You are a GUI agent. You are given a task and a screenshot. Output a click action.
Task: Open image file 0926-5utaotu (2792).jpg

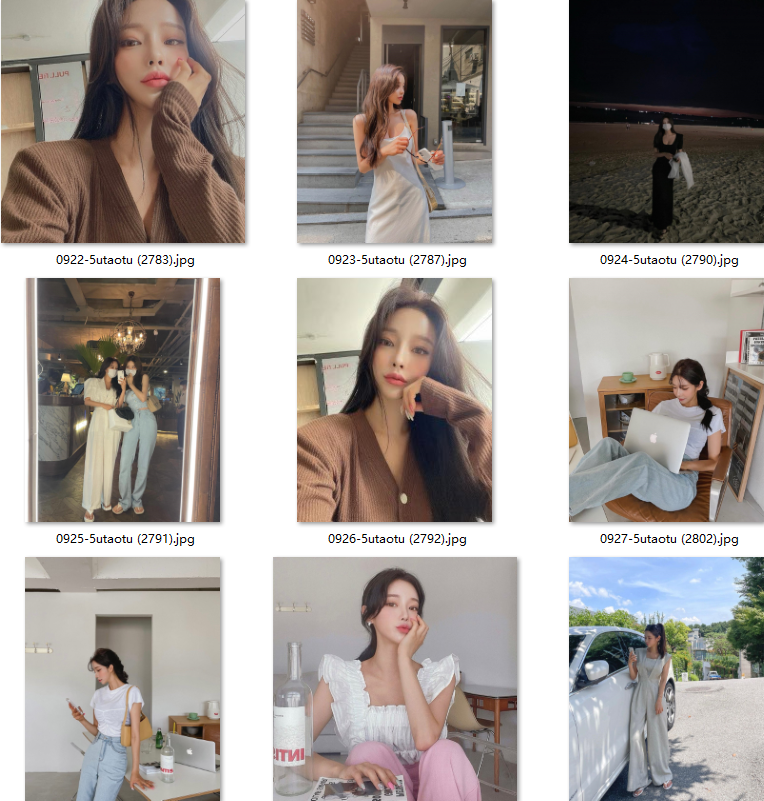(395, 400)
